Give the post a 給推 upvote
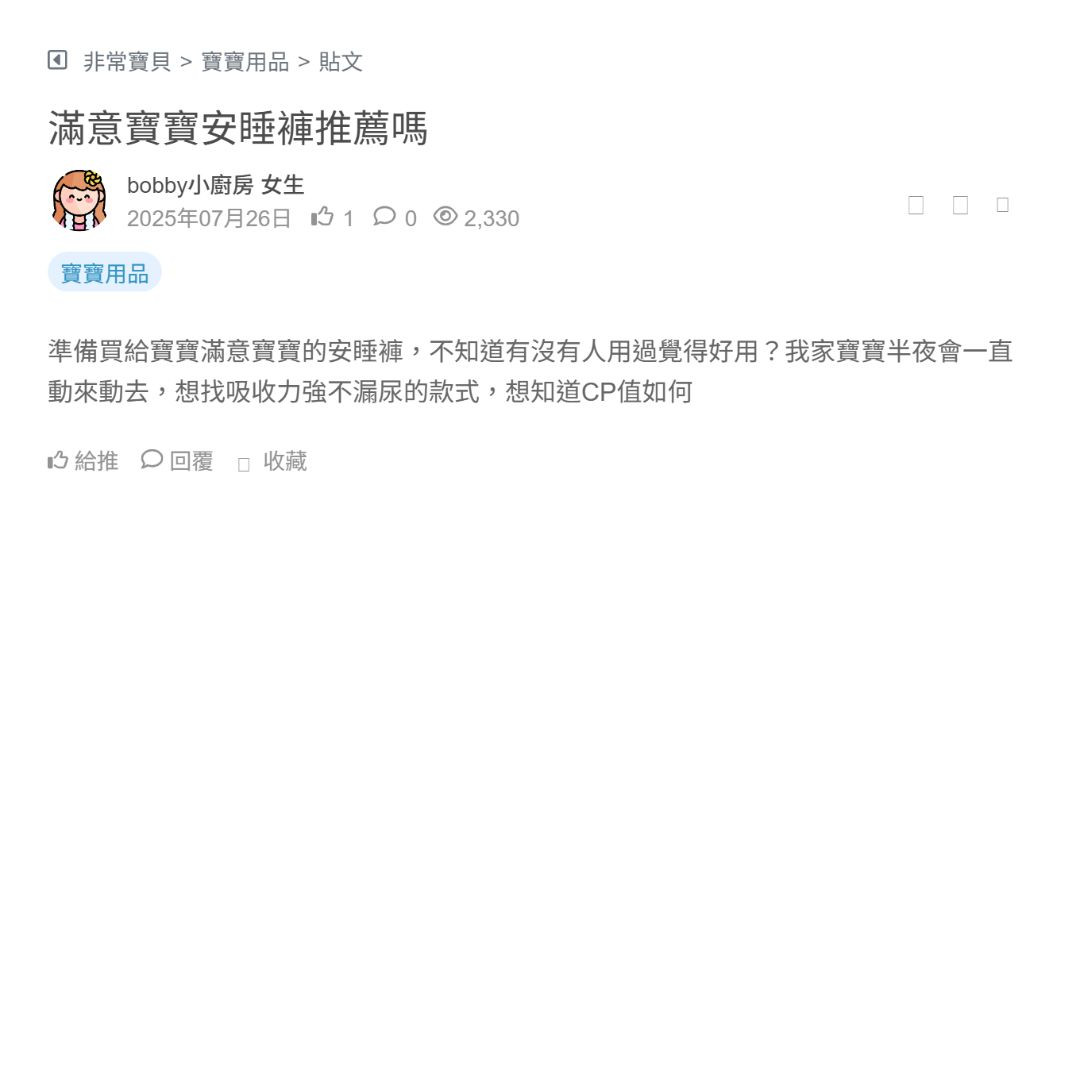Viewport: 1080px width, 1080px height. 84,461
